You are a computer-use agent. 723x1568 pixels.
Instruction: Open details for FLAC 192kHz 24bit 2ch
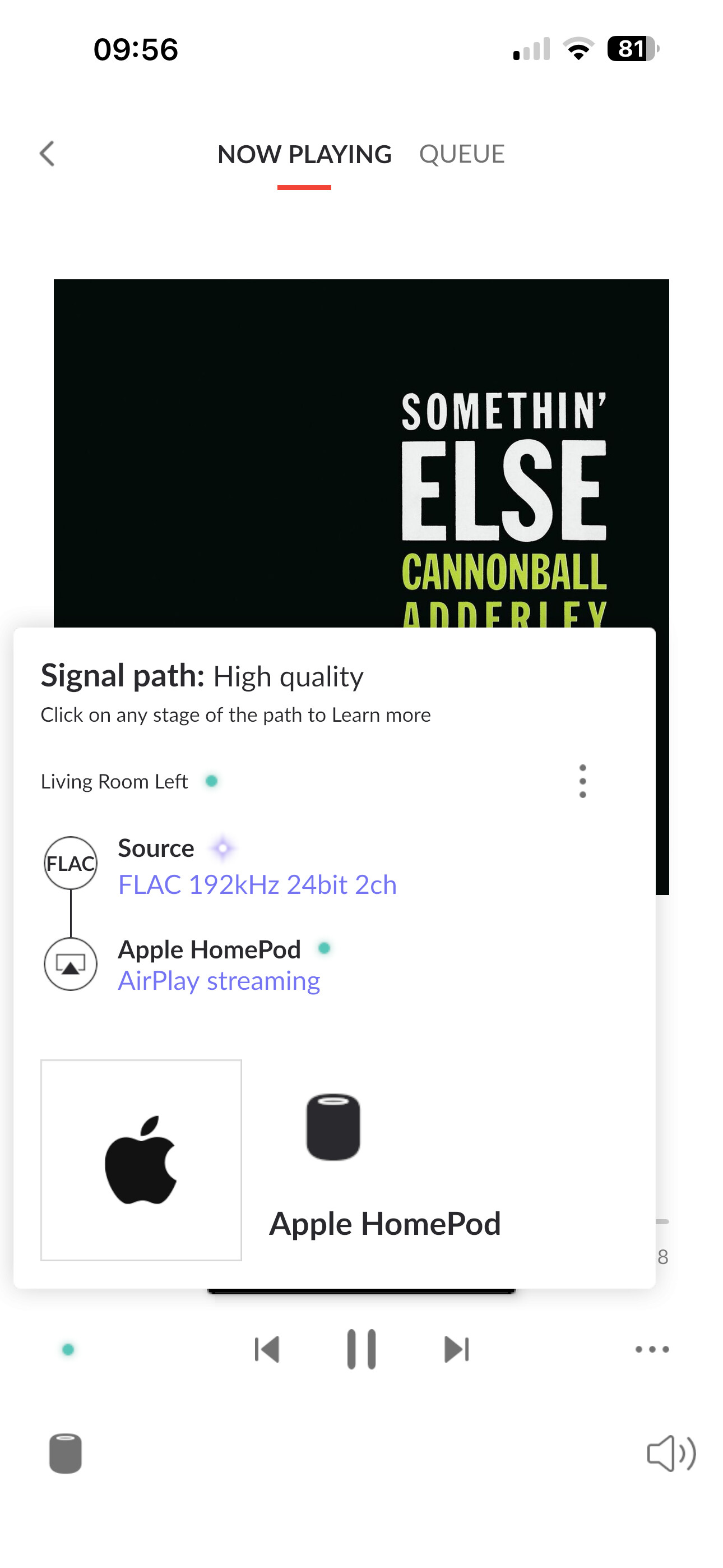[257, 884]
